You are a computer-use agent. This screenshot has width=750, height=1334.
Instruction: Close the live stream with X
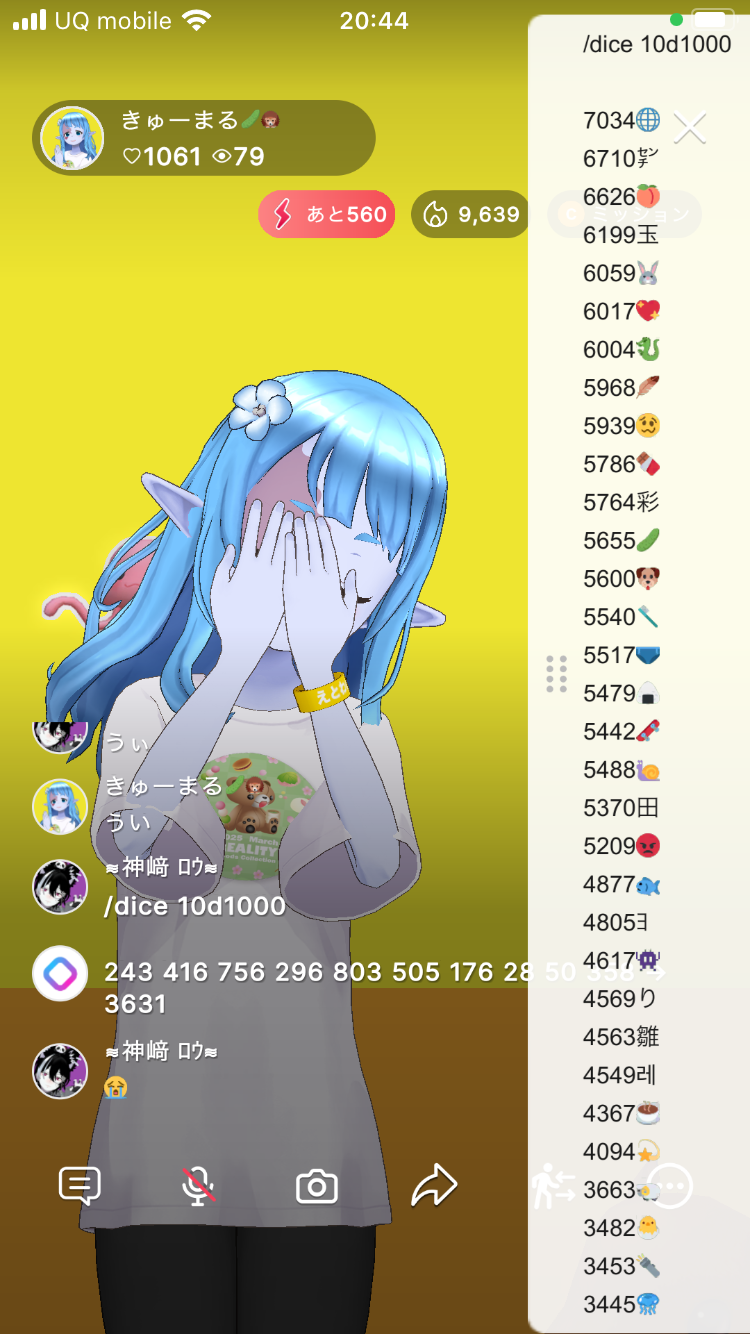[690, 128]
